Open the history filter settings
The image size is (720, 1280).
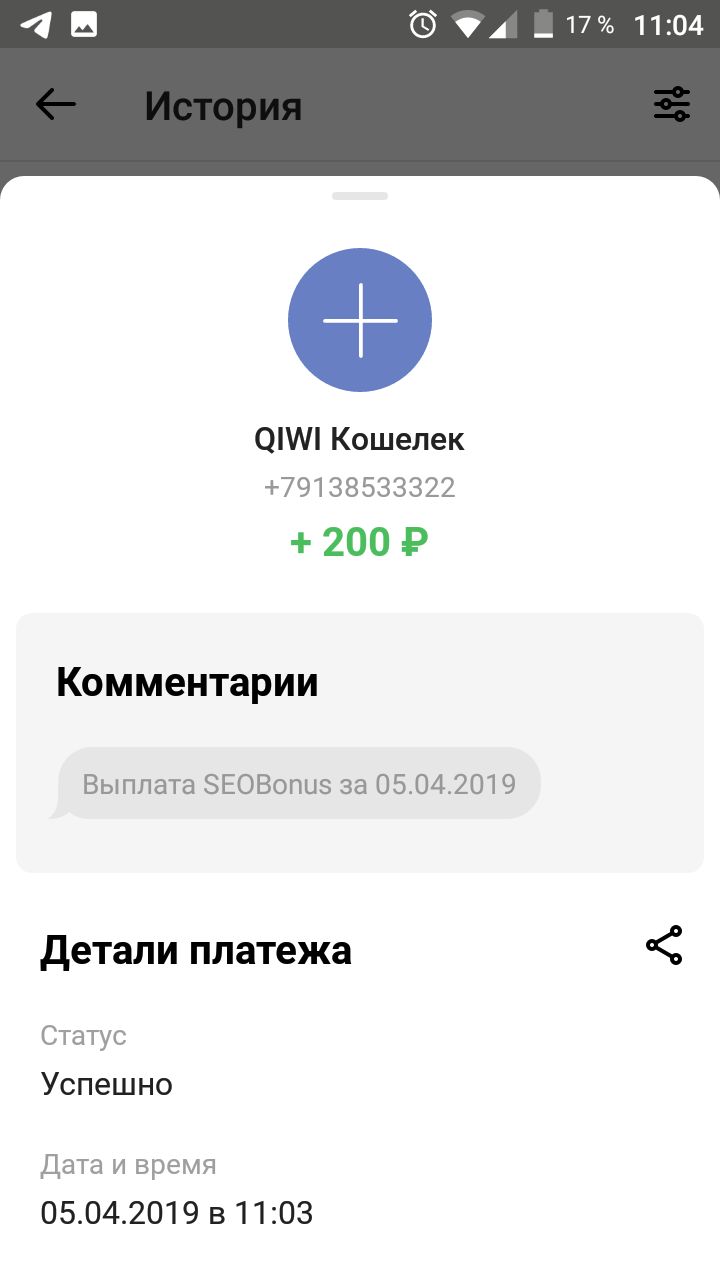(x=672, y=104)
